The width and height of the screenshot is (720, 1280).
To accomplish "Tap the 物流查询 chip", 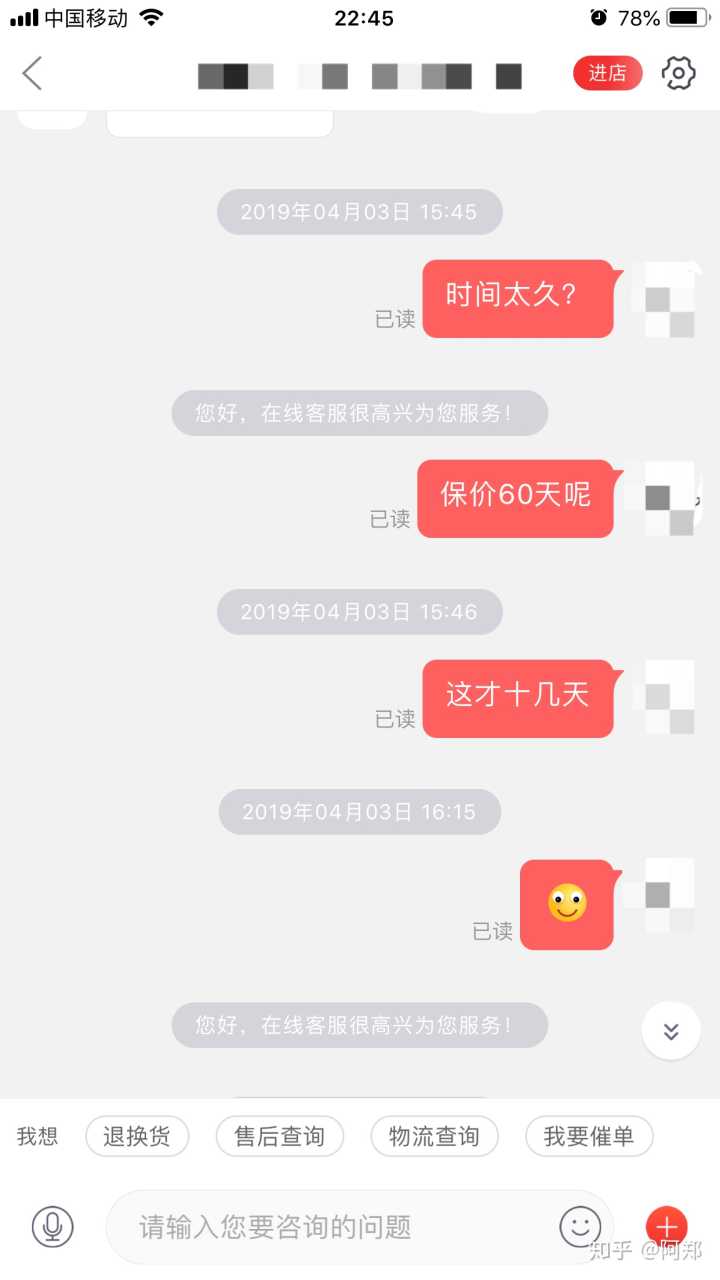I will [434, 1136].
